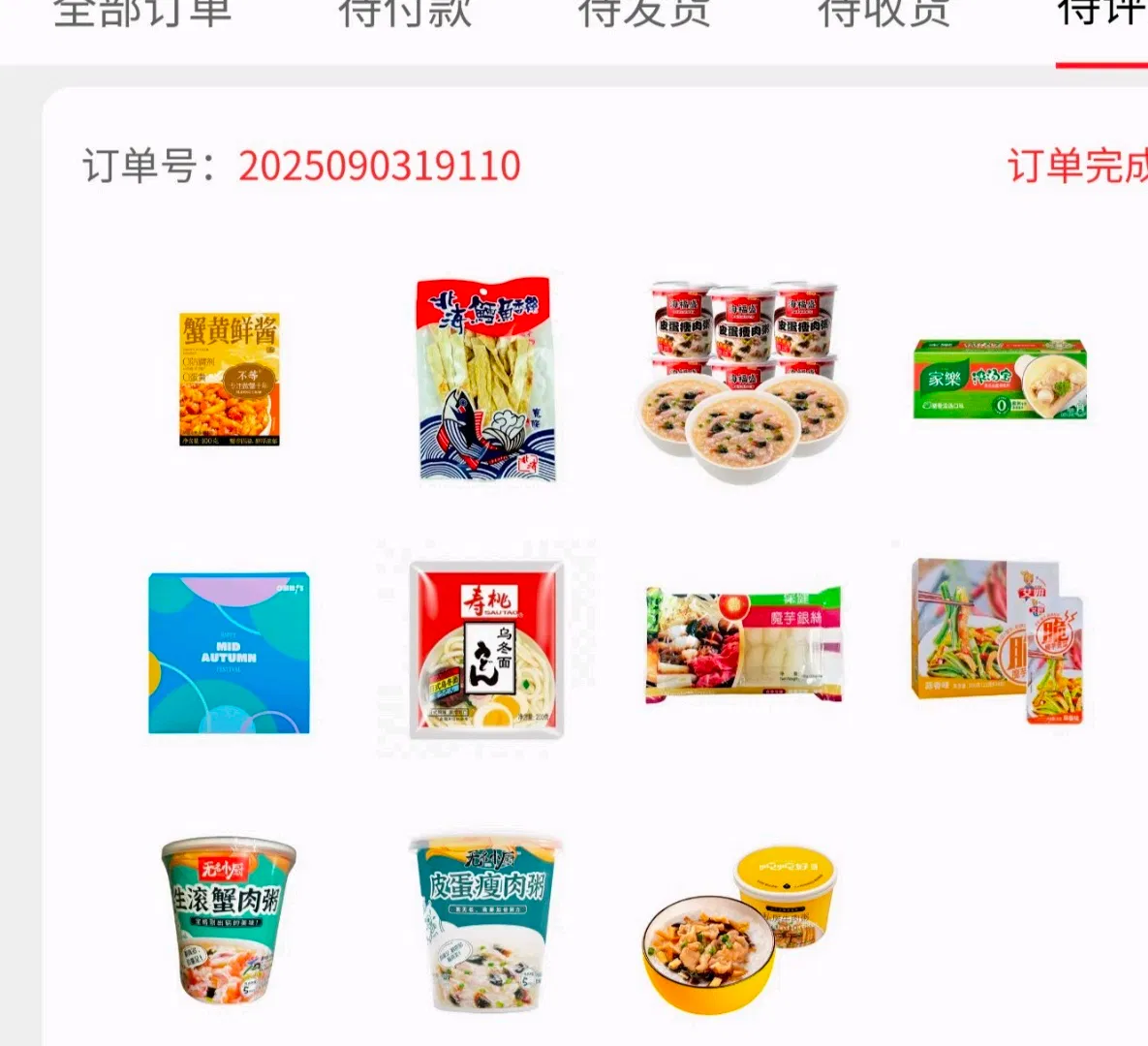Open the 蟹黄鲜酱 product image

(x=230, y=379)
